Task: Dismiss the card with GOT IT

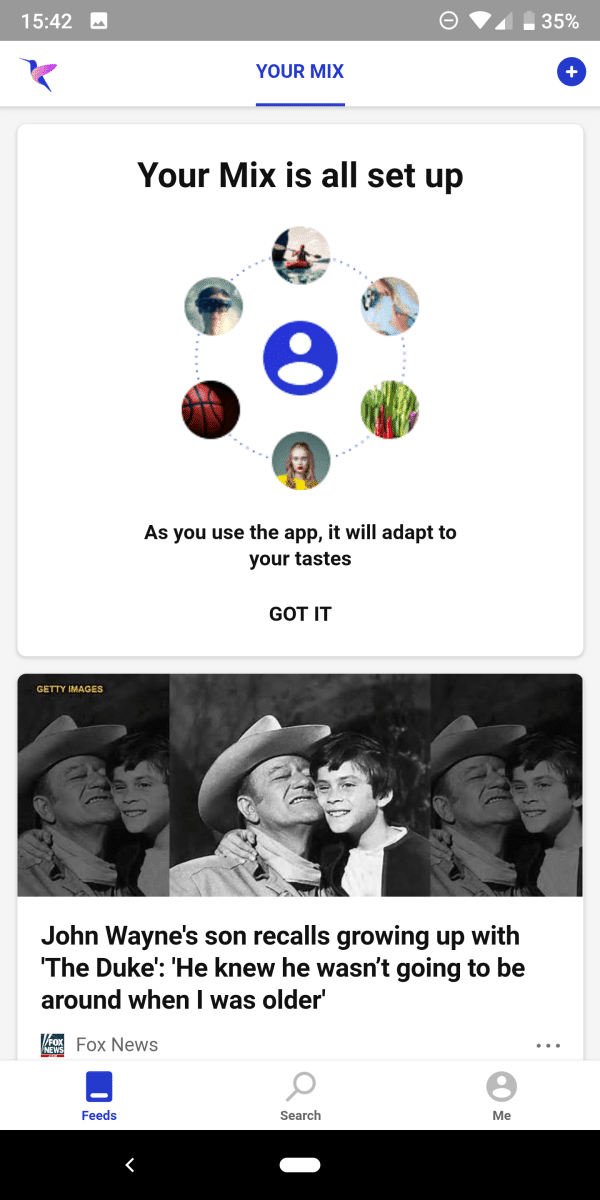Action: tap(300, 614)
